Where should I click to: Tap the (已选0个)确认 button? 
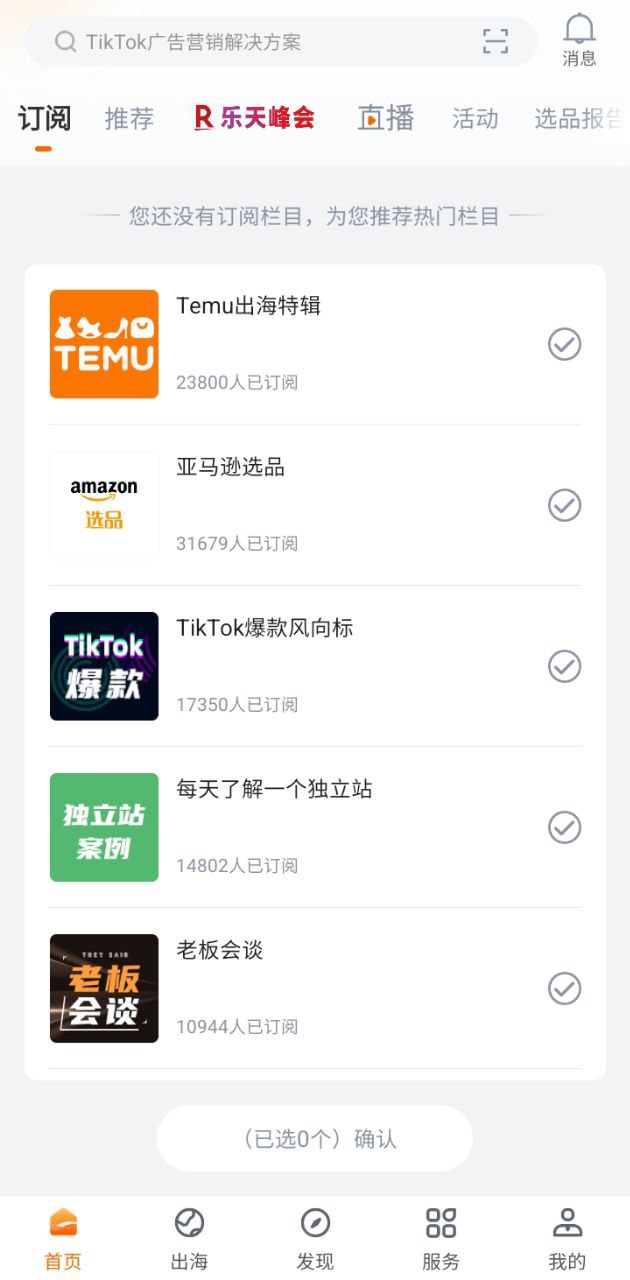coord(314,1138)
